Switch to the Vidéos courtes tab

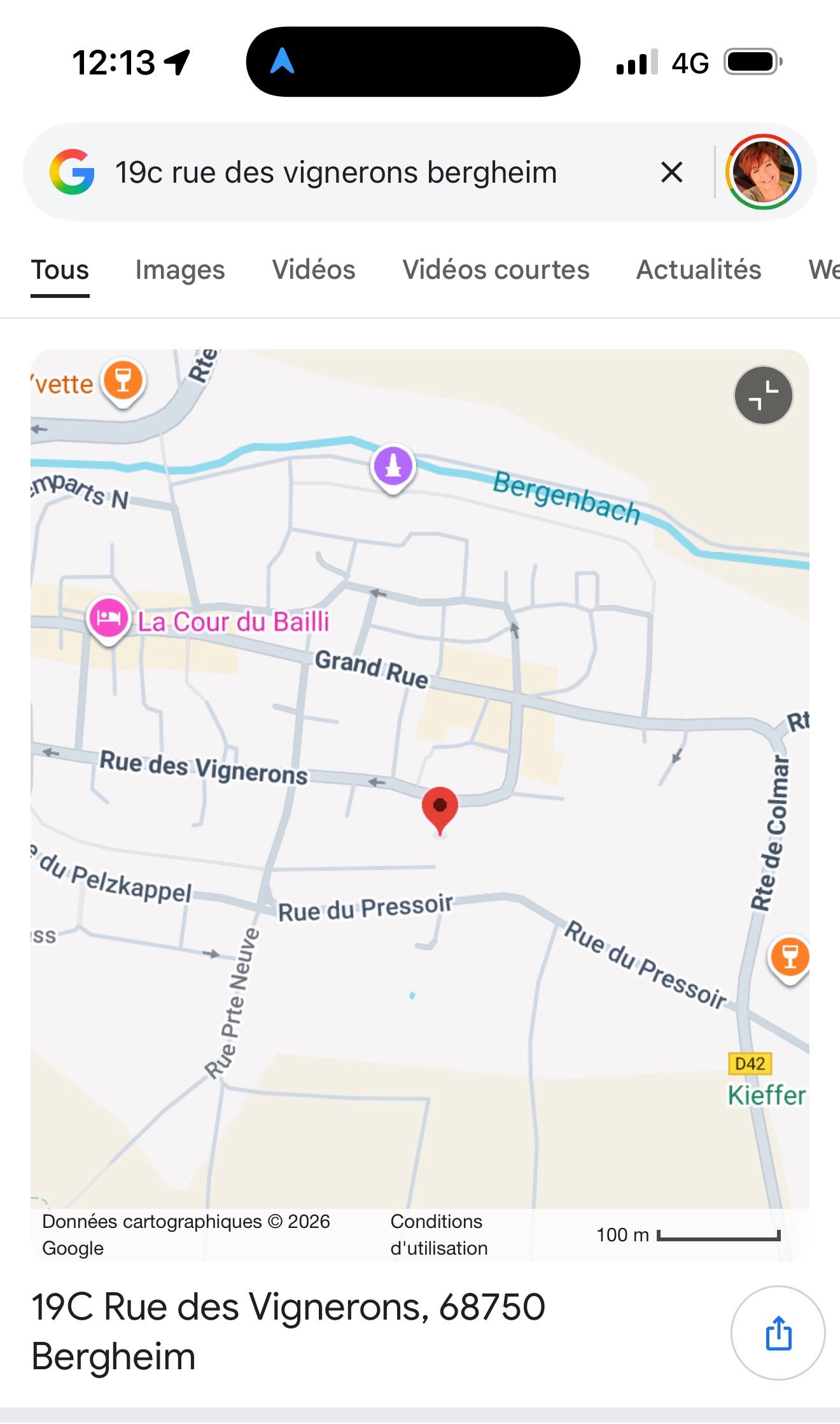pos(496,270)
